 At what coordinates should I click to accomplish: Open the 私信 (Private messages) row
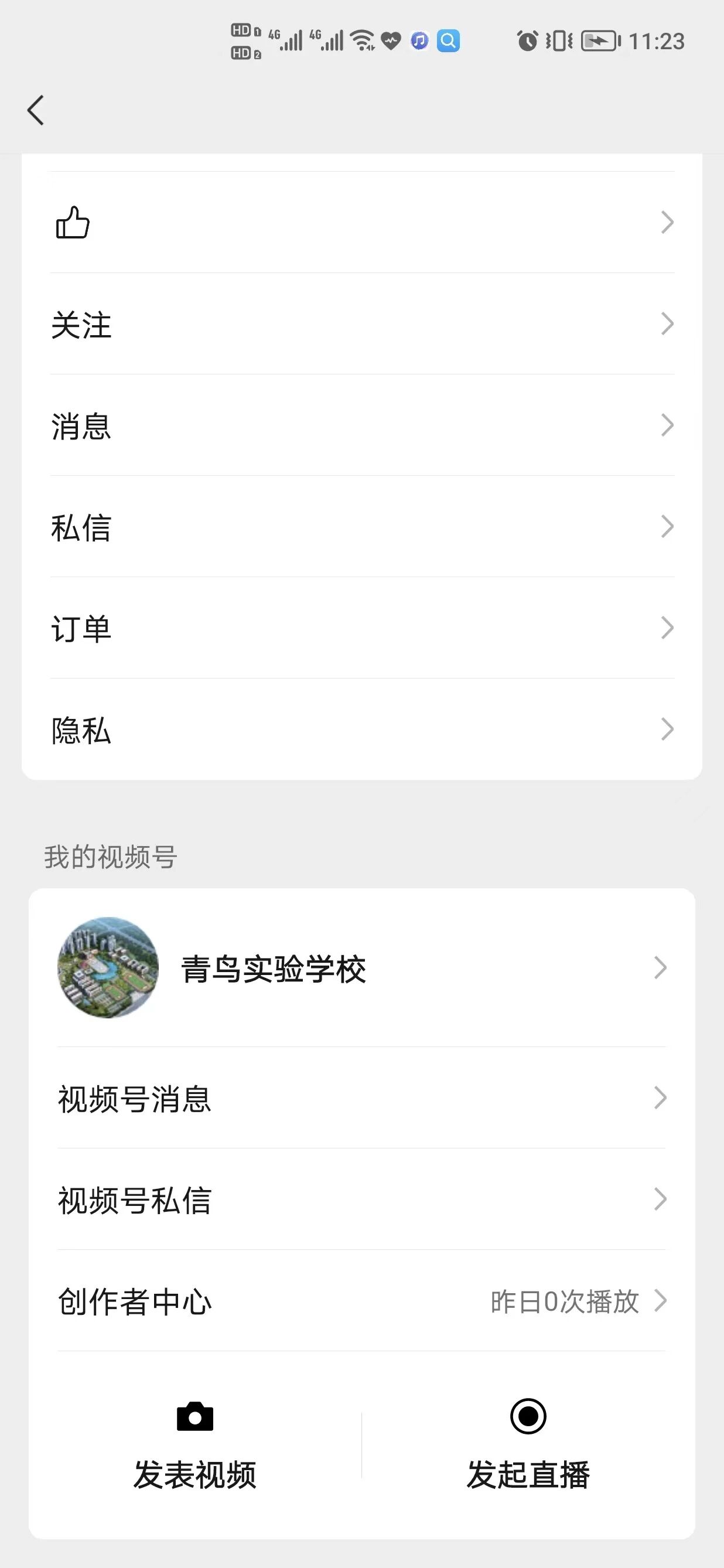[361, 527]
